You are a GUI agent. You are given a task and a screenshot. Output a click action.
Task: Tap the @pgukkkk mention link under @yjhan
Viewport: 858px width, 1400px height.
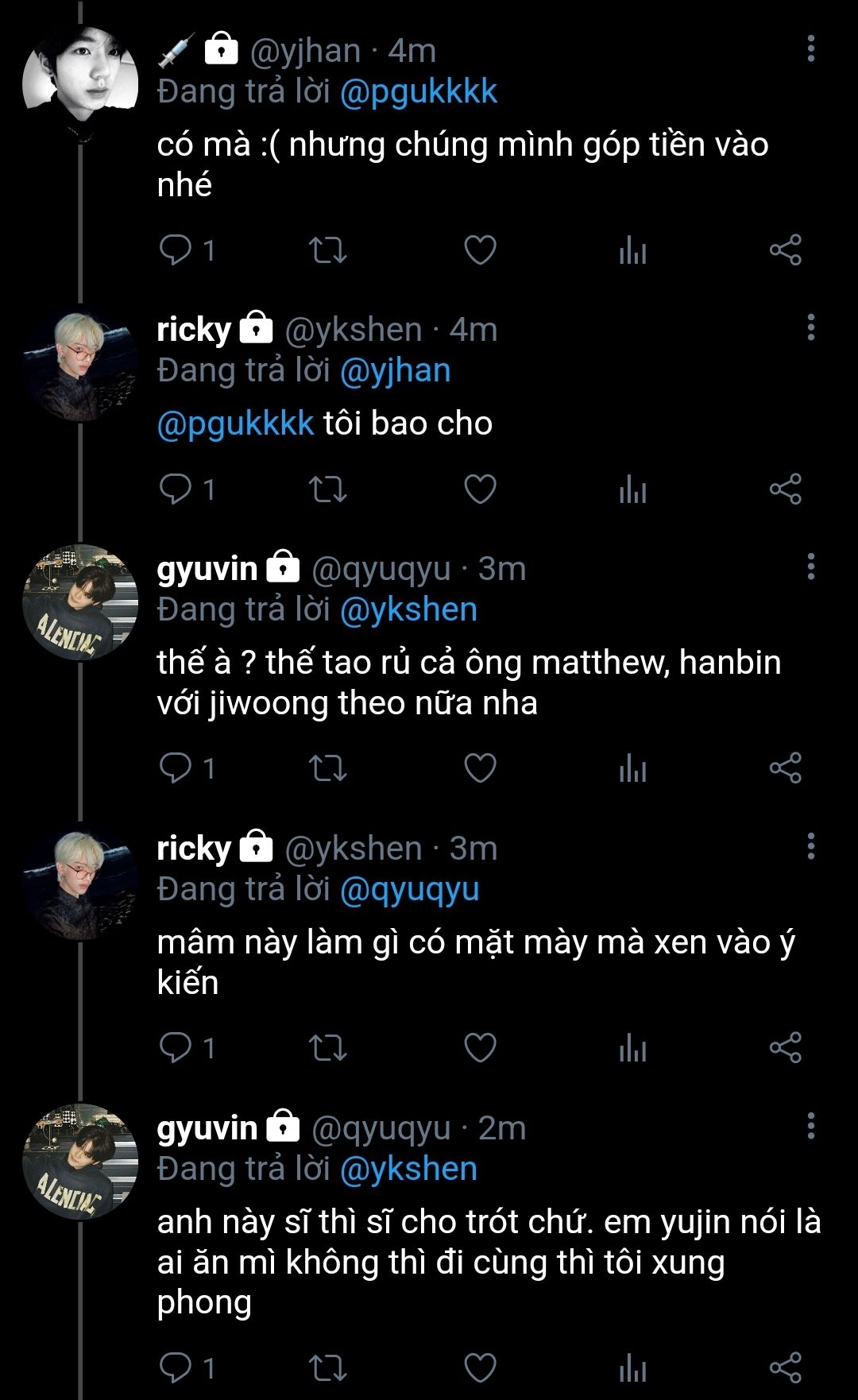pos(418,92)
